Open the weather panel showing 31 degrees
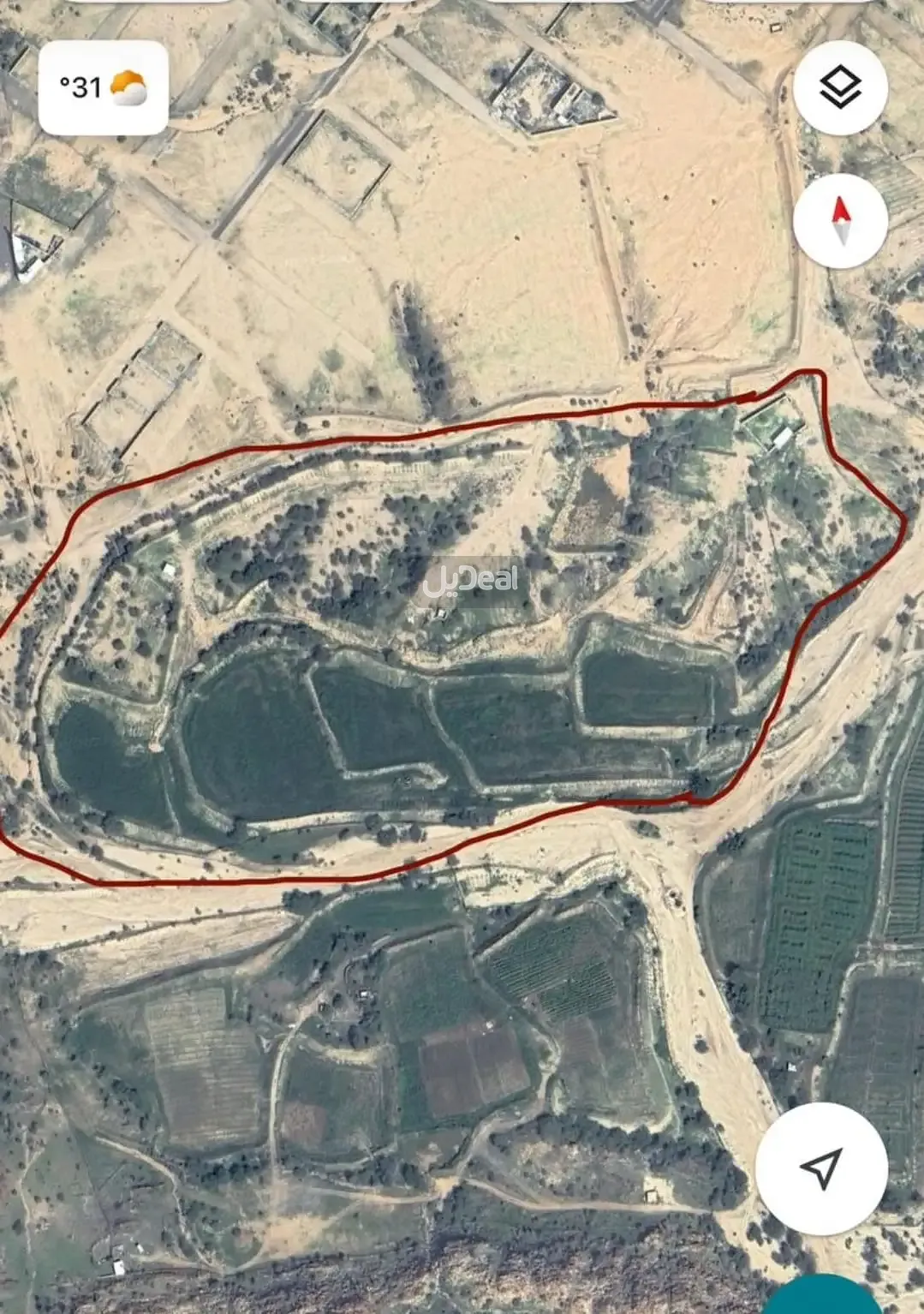 [103, 85]
